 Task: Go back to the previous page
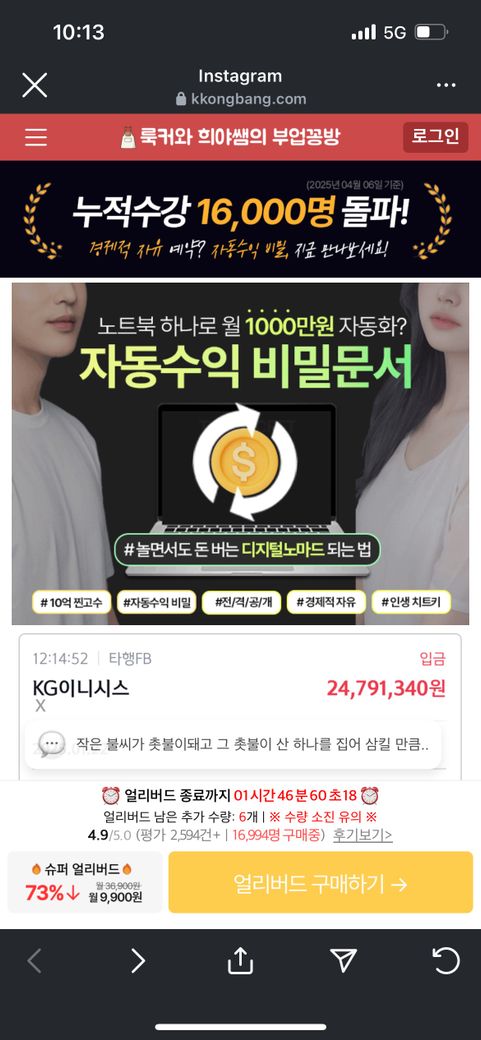click(x=34, y=960)
